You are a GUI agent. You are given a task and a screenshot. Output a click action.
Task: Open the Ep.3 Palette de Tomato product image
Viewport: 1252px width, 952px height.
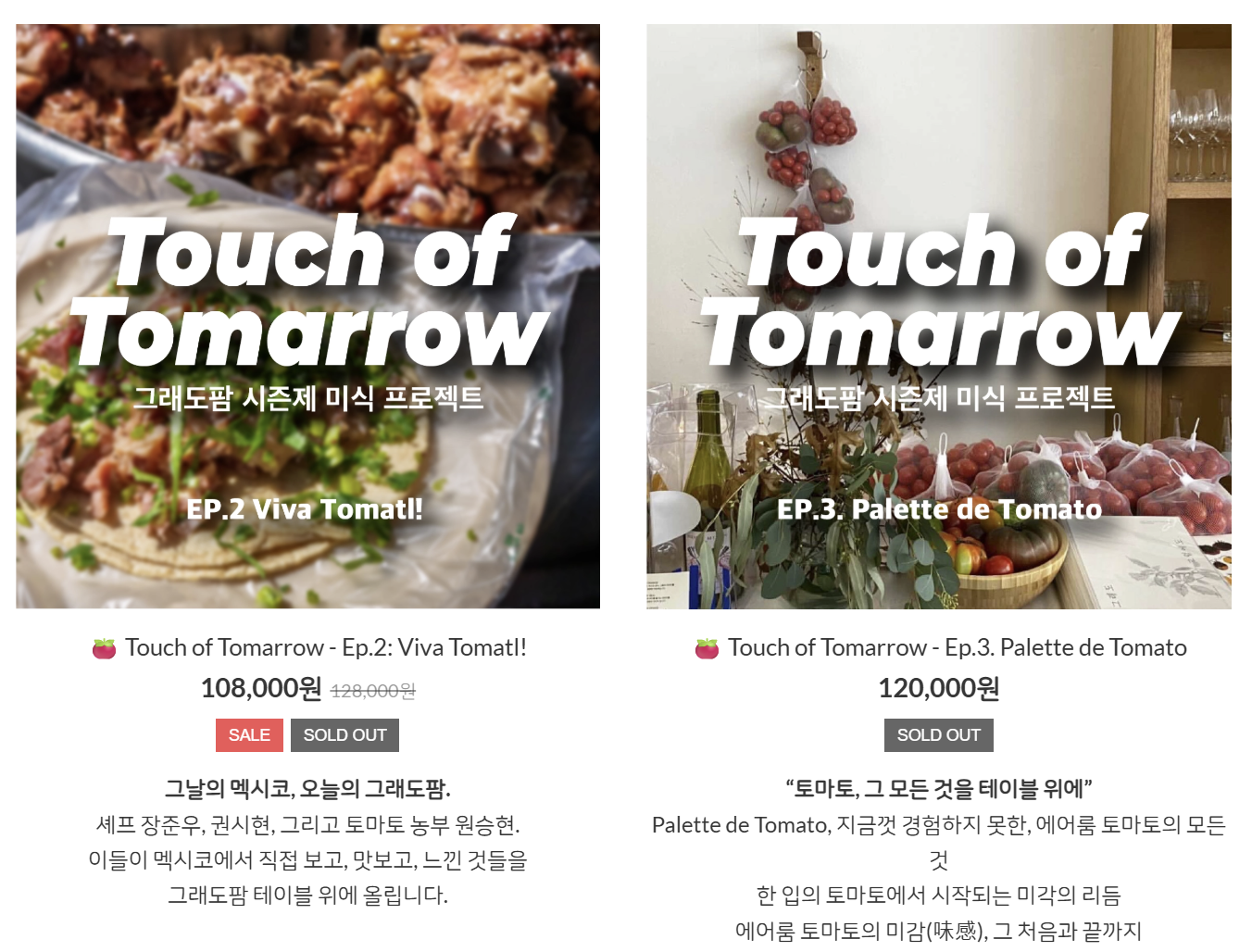pos(938,316)
